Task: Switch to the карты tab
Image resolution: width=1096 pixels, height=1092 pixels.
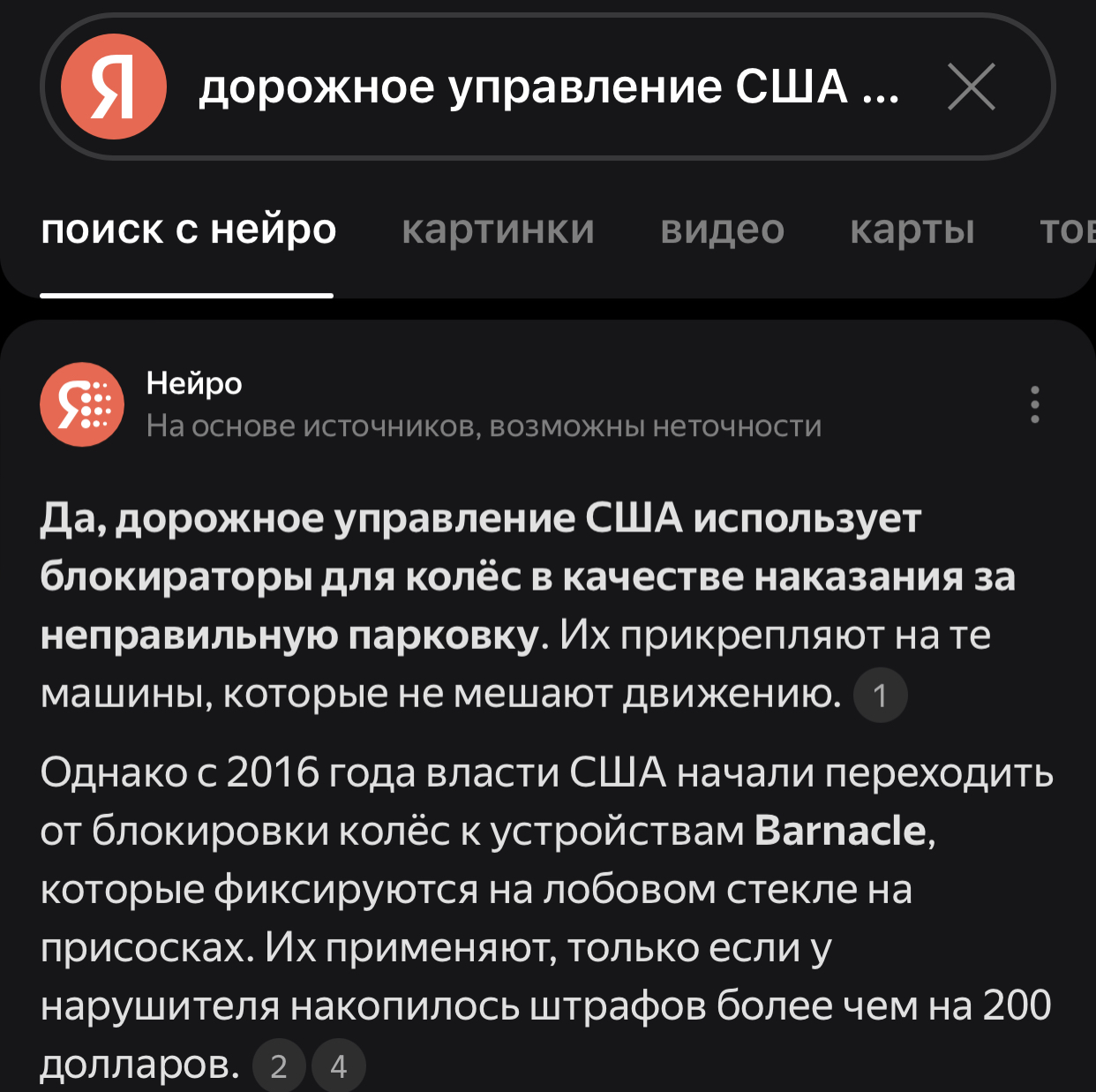Action: pos(912,230)
